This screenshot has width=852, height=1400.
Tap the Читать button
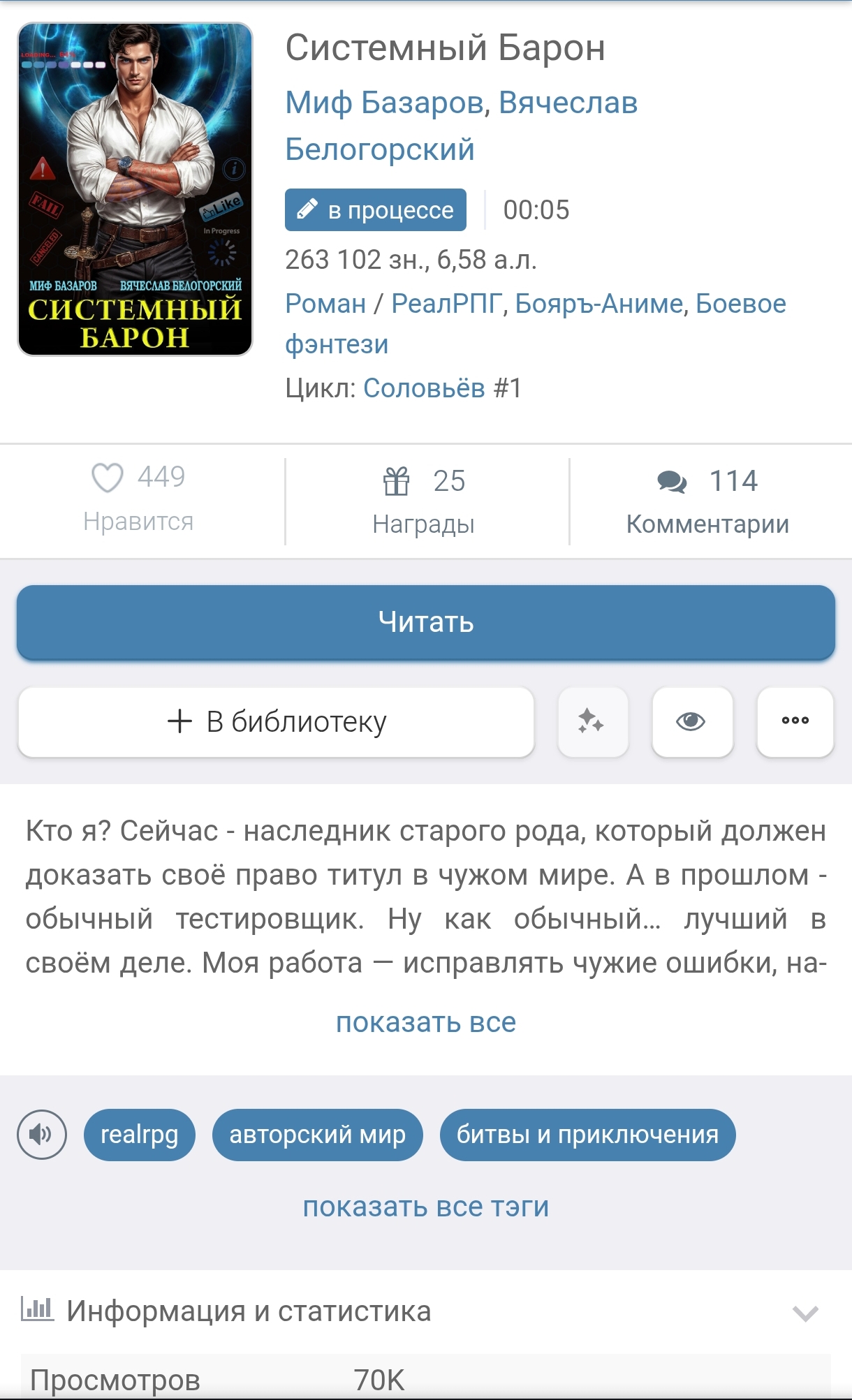(426, 621)
